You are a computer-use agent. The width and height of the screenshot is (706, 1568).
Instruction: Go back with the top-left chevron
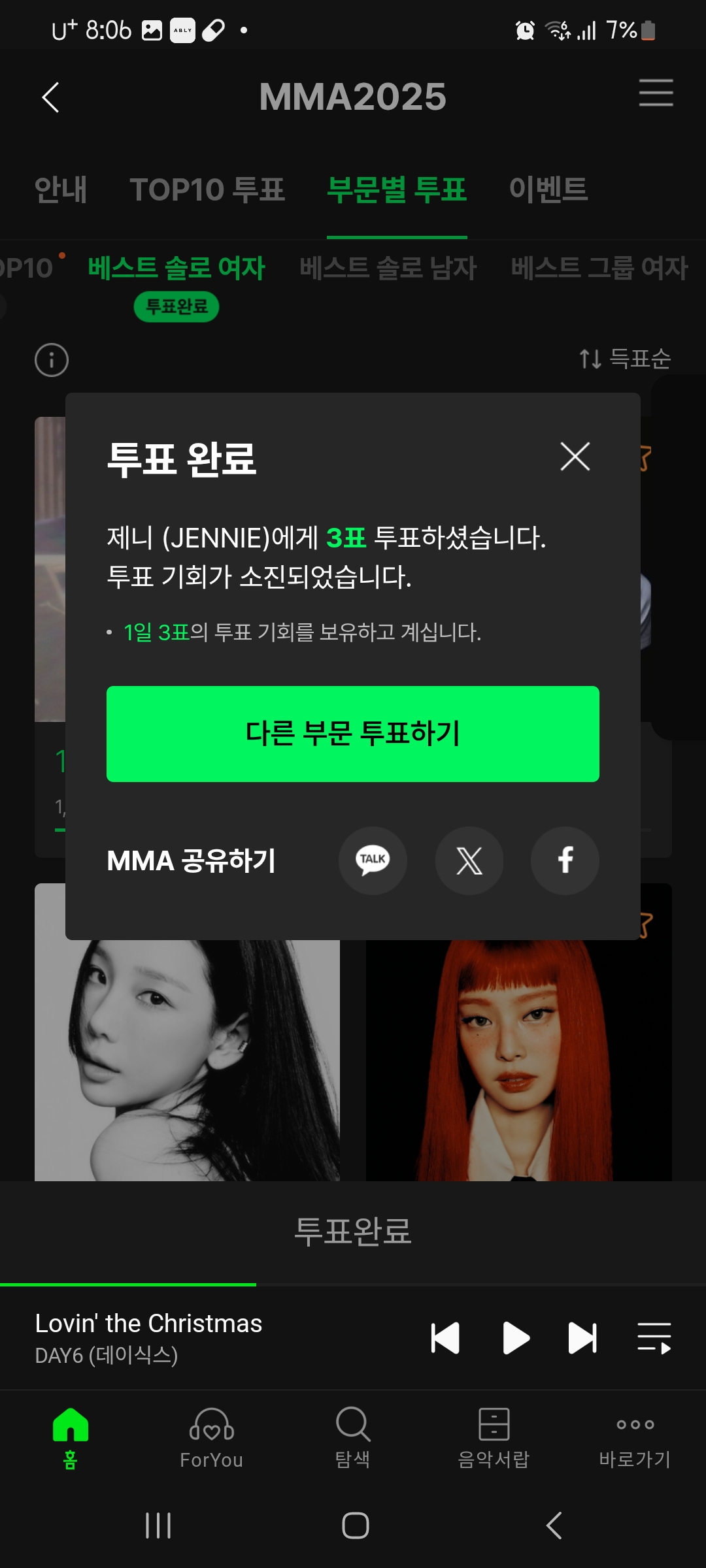[50, 95]
